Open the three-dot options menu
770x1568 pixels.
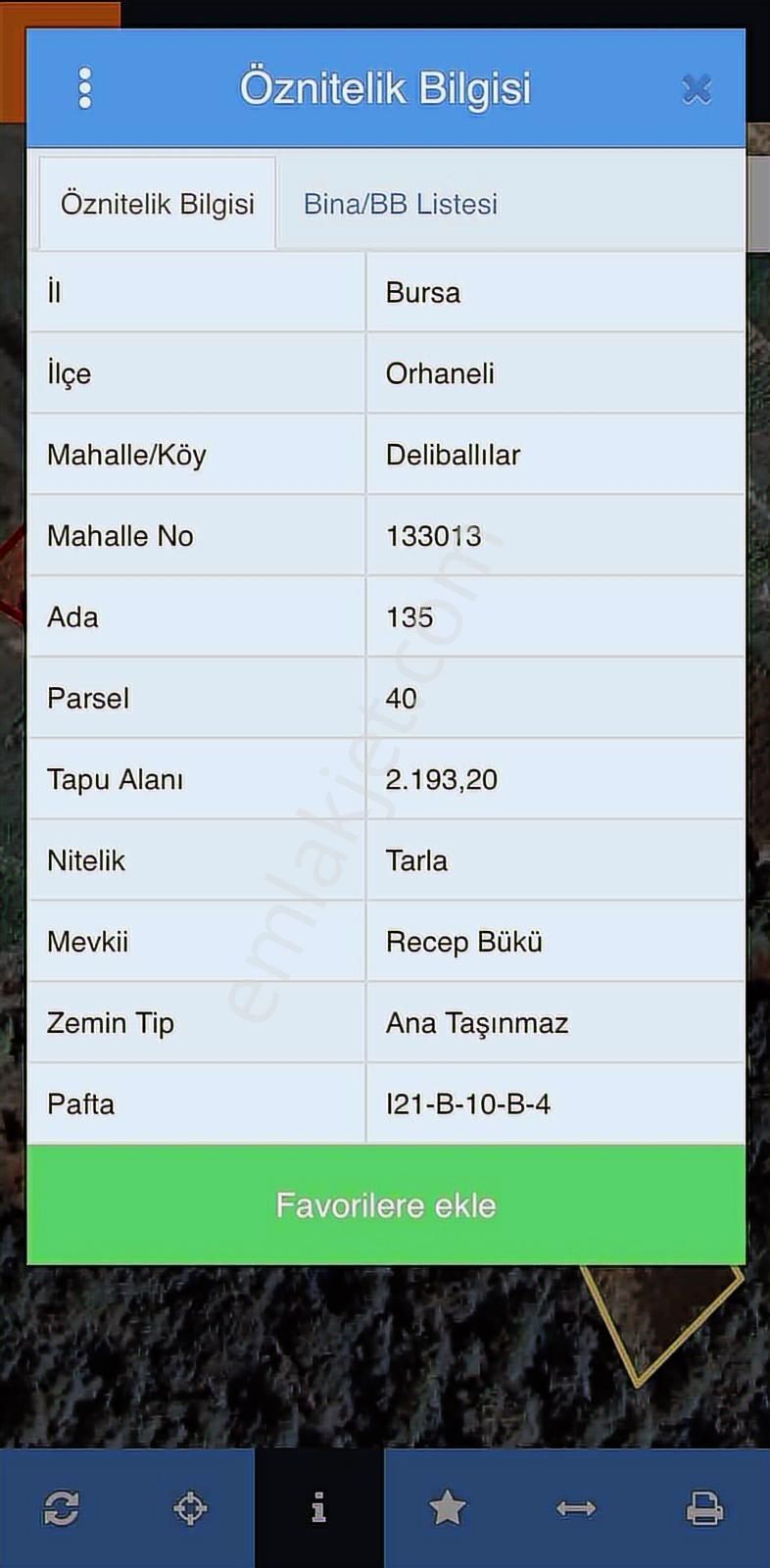tap(85, 86)
